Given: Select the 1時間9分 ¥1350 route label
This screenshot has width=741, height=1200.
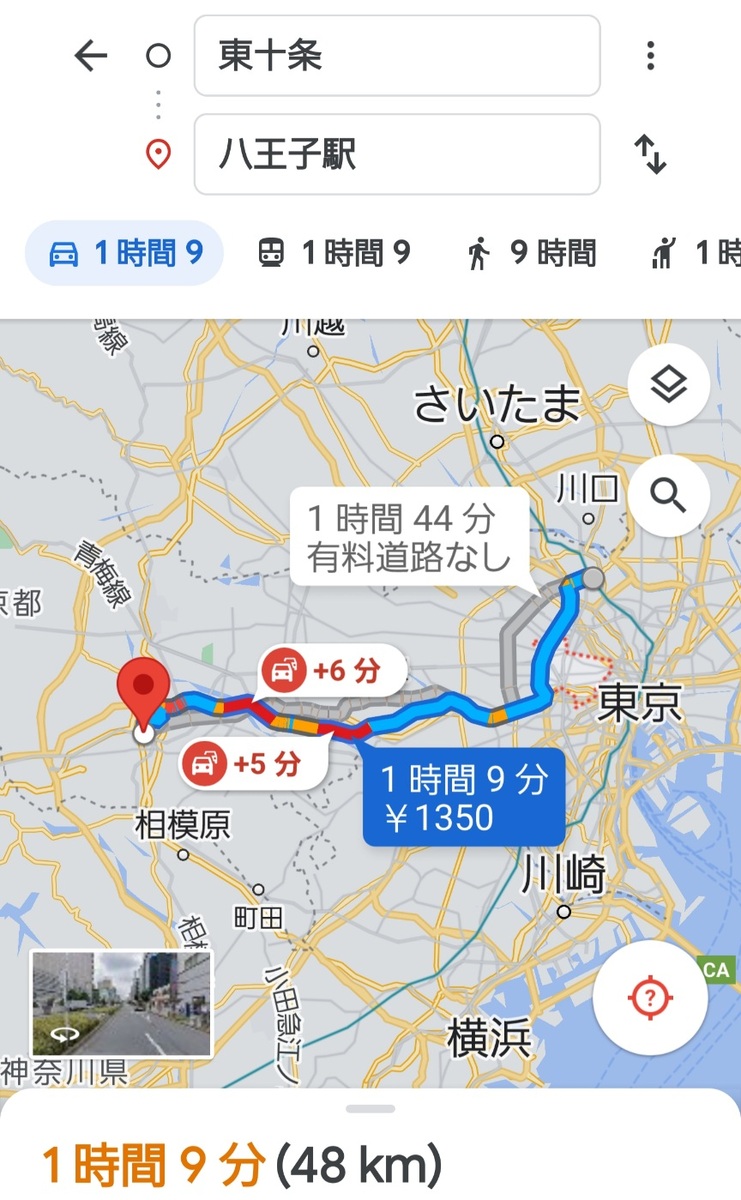Looking at the screenshot, I should click(x=464, y=796).
